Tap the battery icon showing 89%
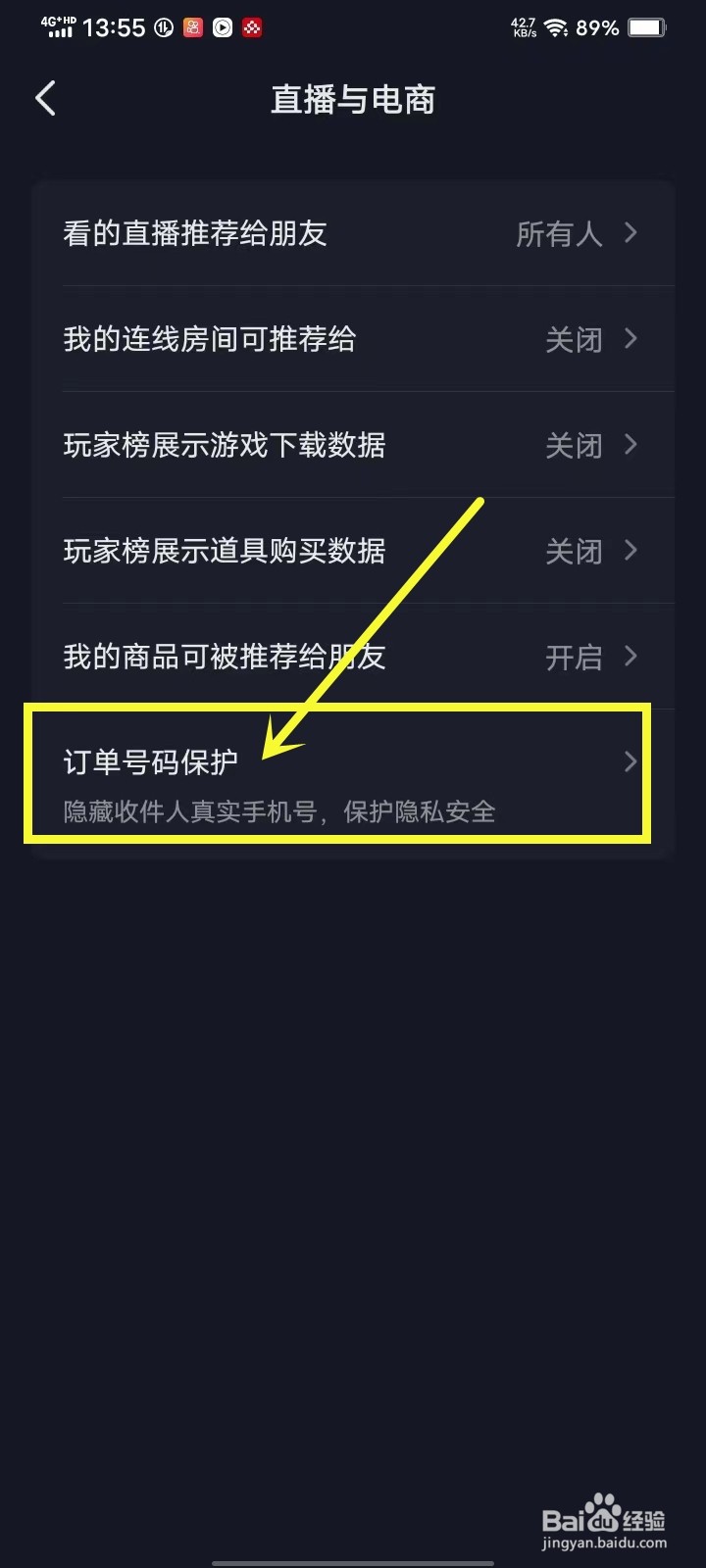The height and width of the screenshot is (1568, 706). click(x=647, y=27)
